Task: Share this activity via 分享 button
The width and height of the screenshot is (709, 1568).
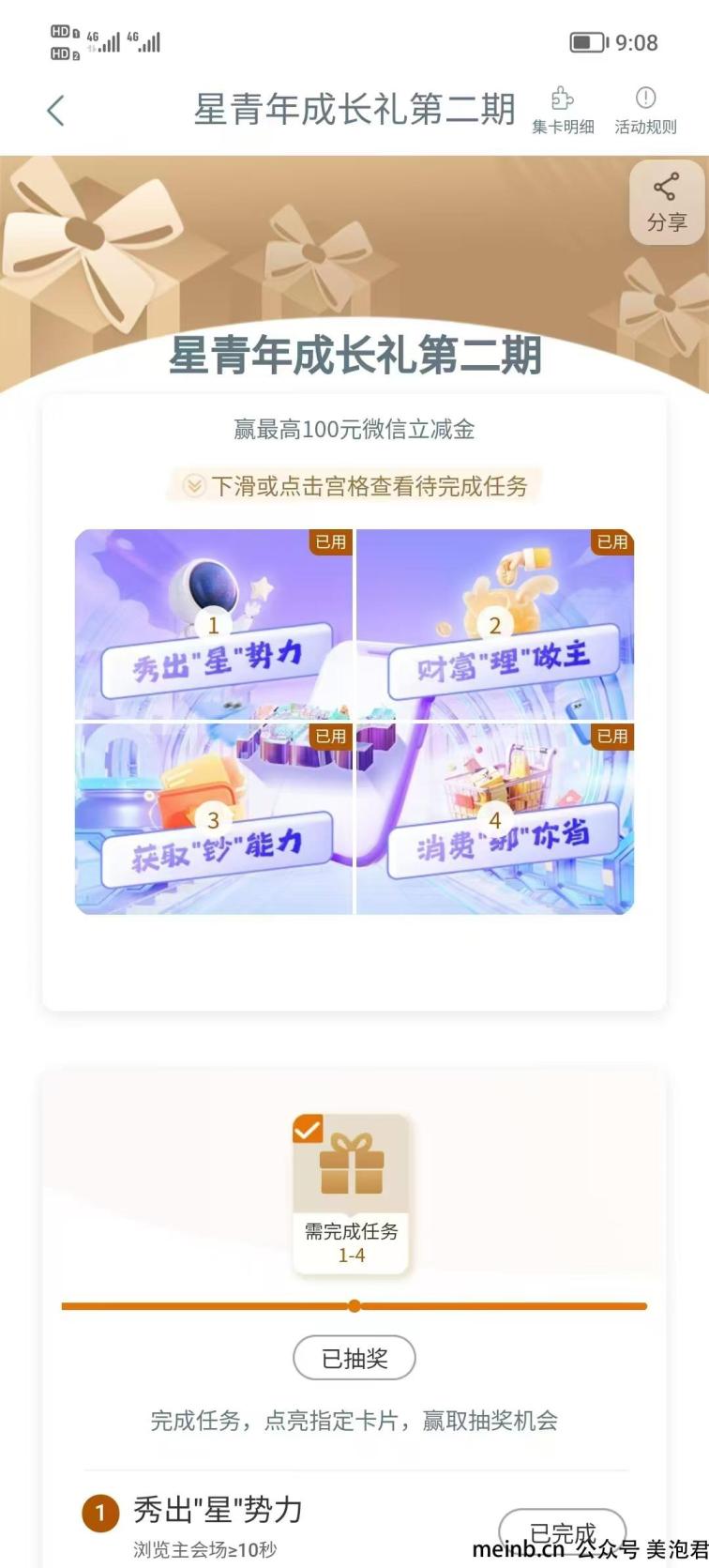Action: (x=666, y=203)
